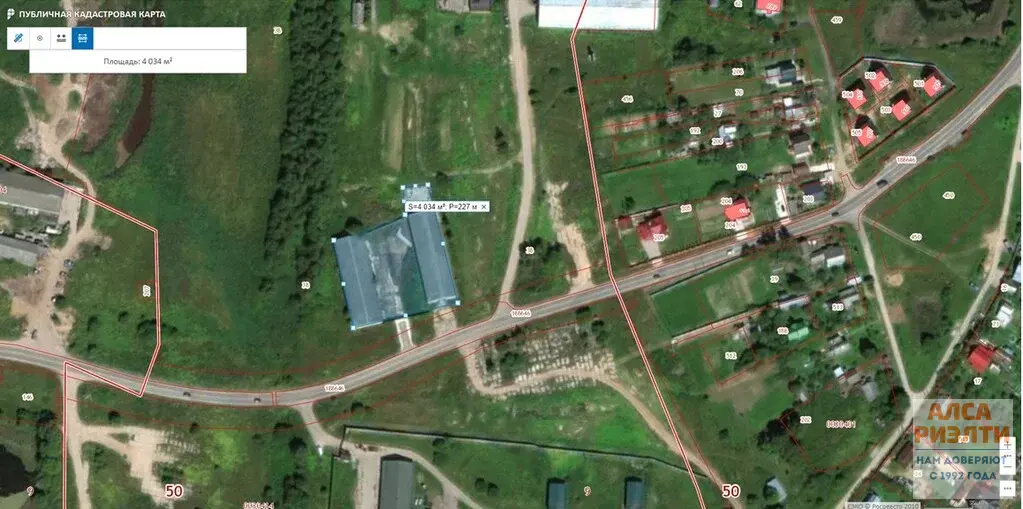Toggle the active area measurement tool

pos(83,38)
